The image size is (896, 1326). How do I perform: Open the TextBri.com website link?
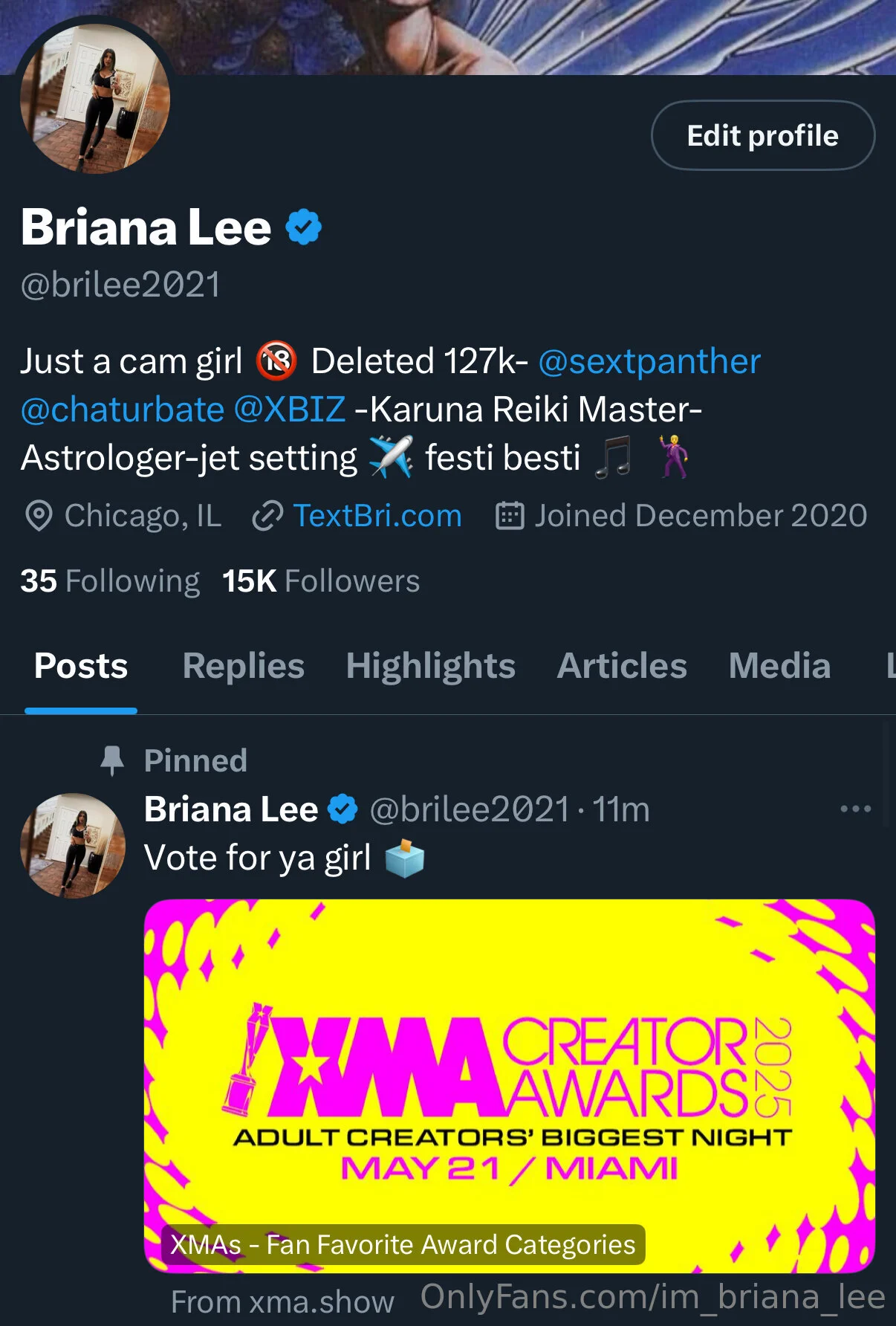[x=377, y=515]
